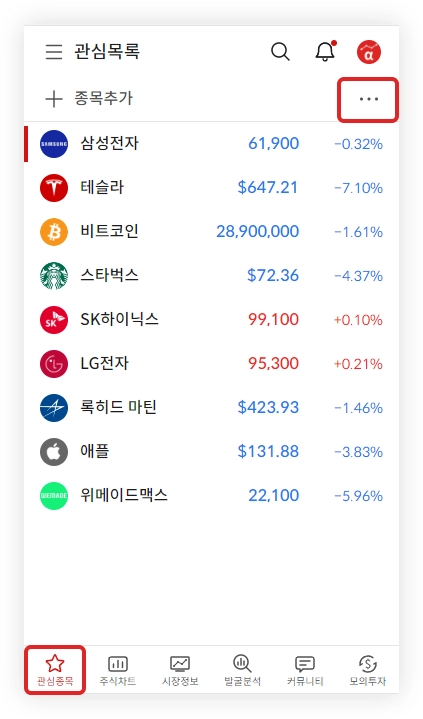View 스타벅스 stock details

(212, 276)
